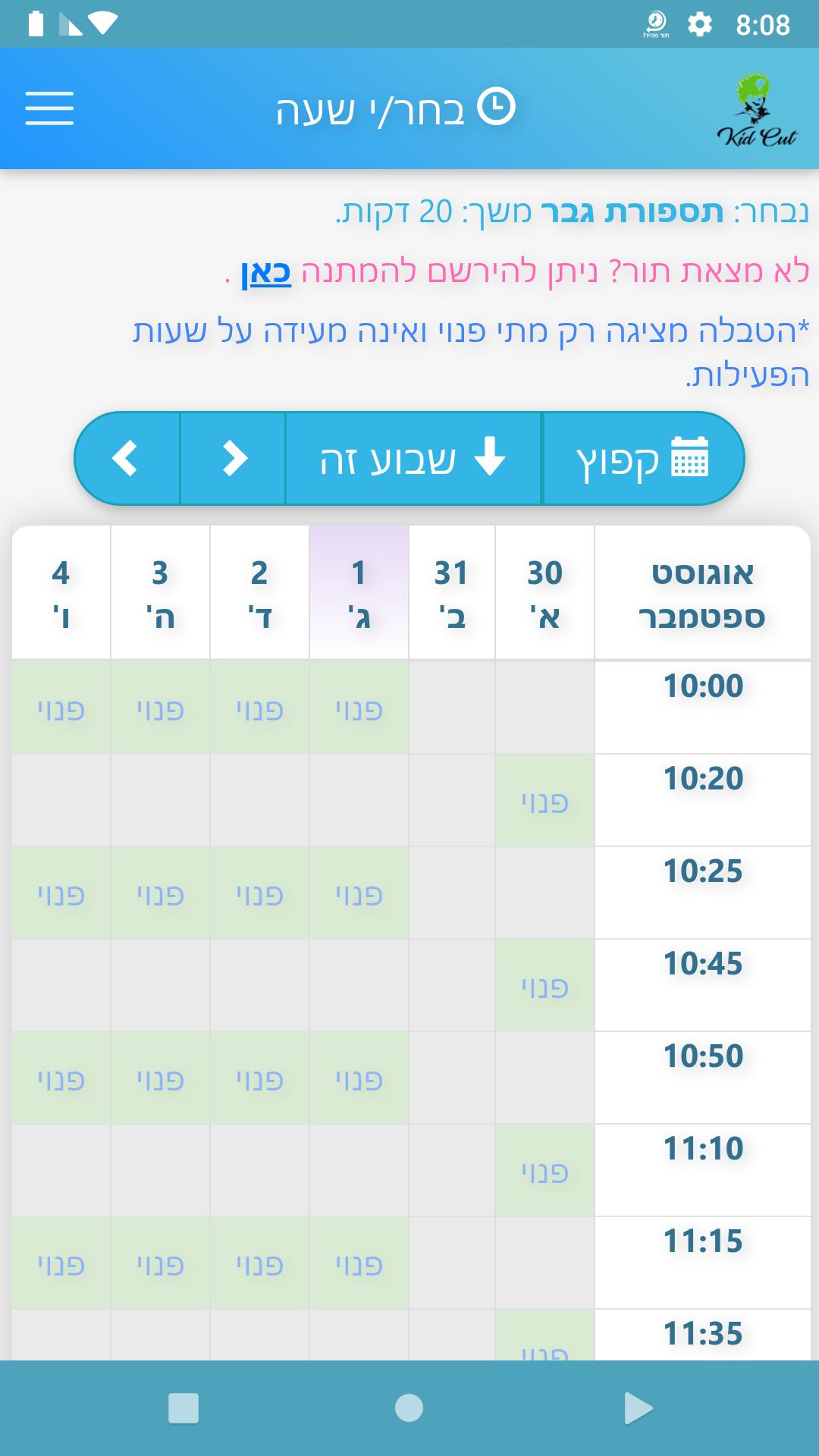This screenshot has width=819, height=1456.
Task: Book the 10:20 free slot on day 30
Action: [544, 801]
